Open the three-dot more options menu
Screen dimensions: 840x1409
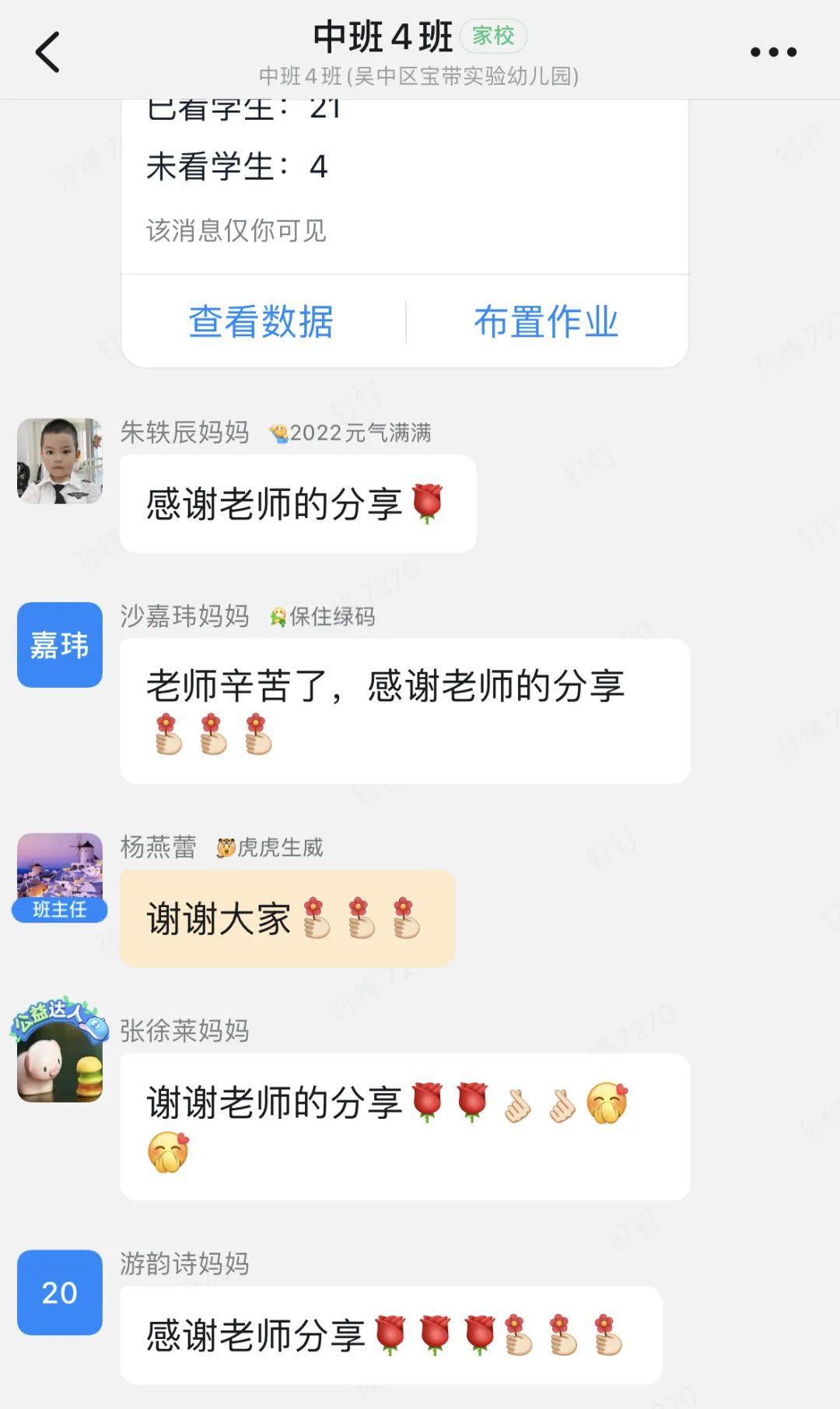pyautogui.click(x=773, y=52)
